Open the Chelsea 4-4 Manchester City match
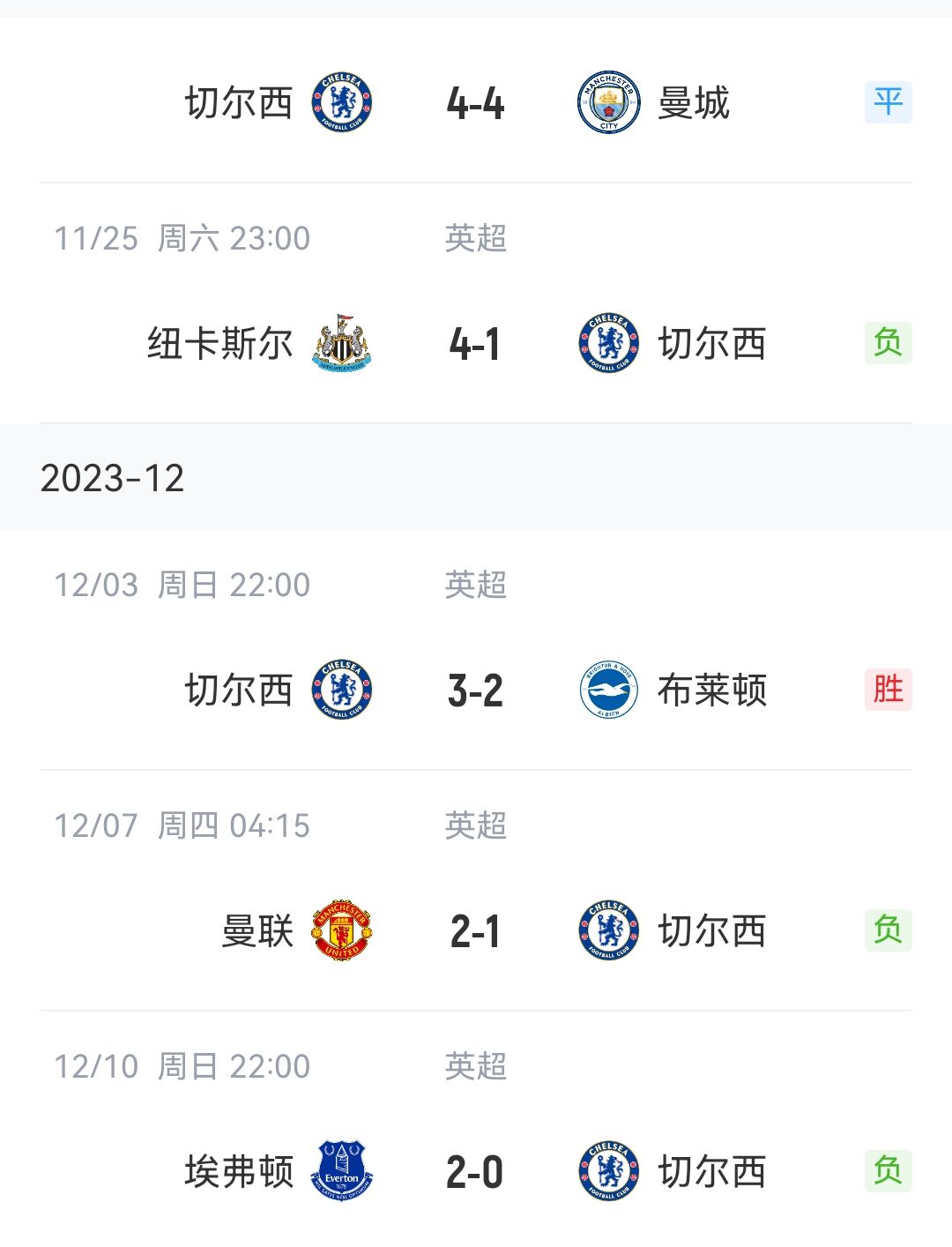The width and height of the screenshot is (952, 1247). pyautogui.click(x=475, y=103)
